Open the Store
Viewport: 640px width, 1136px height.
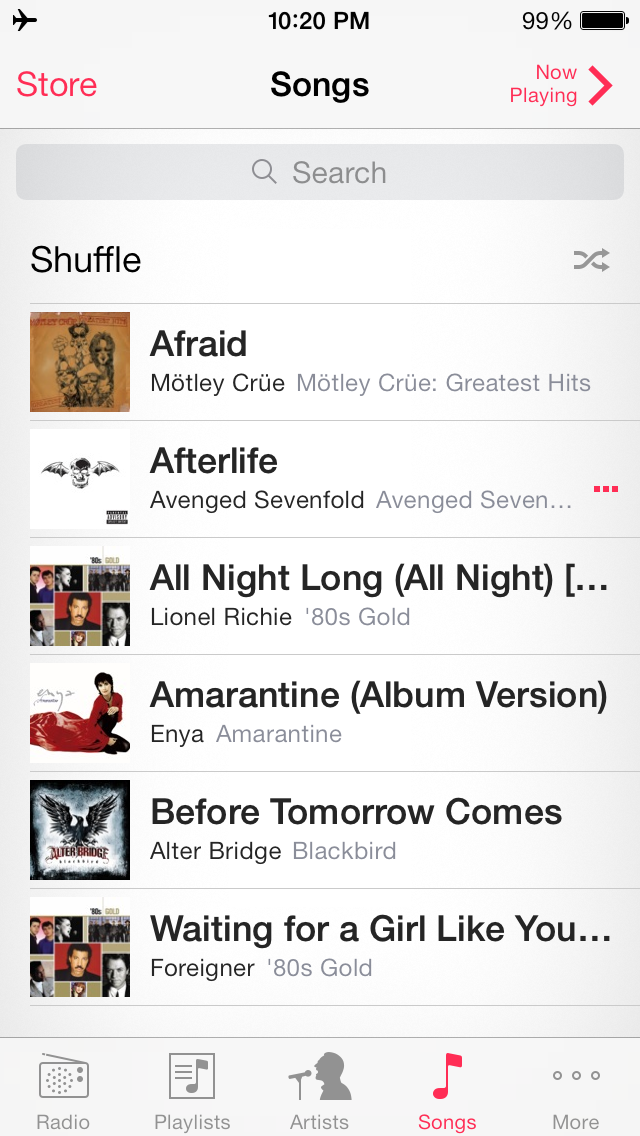tap(57, 85)
